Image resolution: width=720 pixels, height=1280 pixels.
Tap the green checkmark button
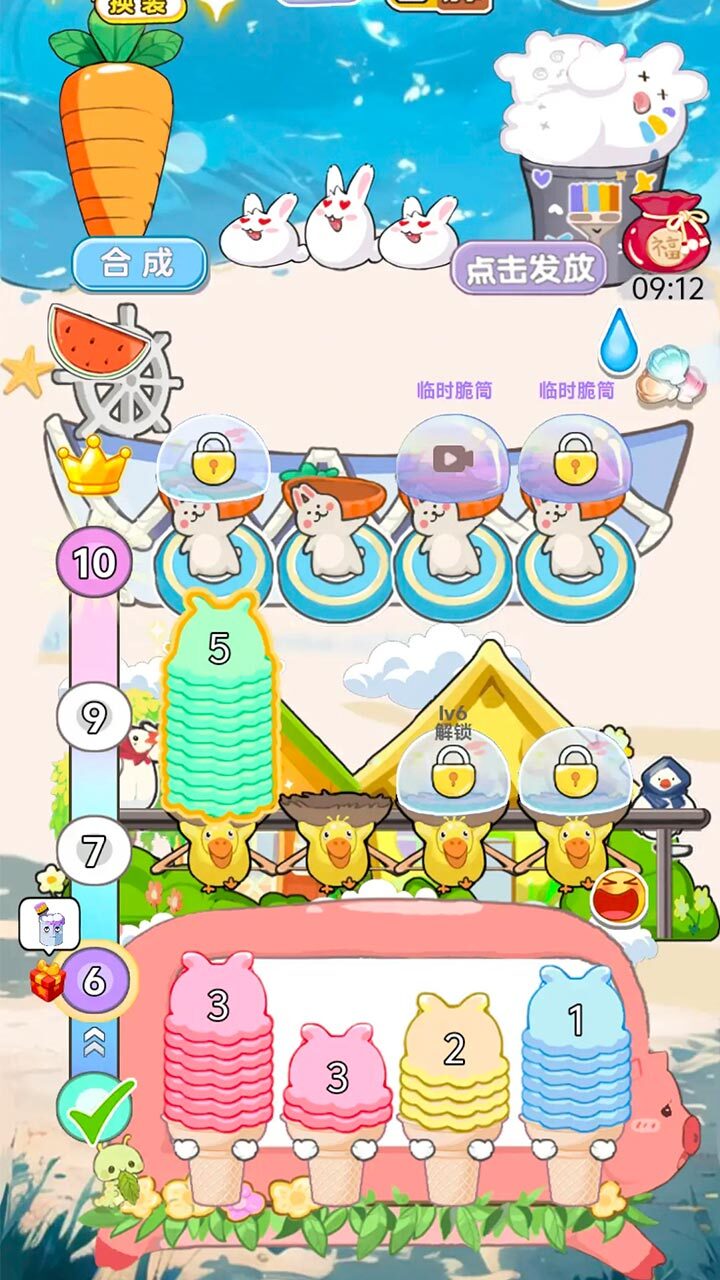(97, 1109)
